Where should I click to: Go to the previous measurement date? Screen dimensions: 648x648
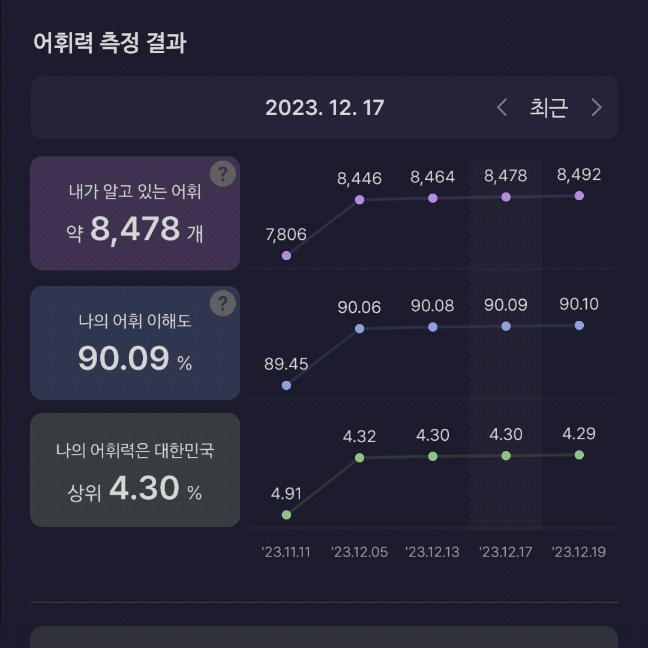point(502,107)
